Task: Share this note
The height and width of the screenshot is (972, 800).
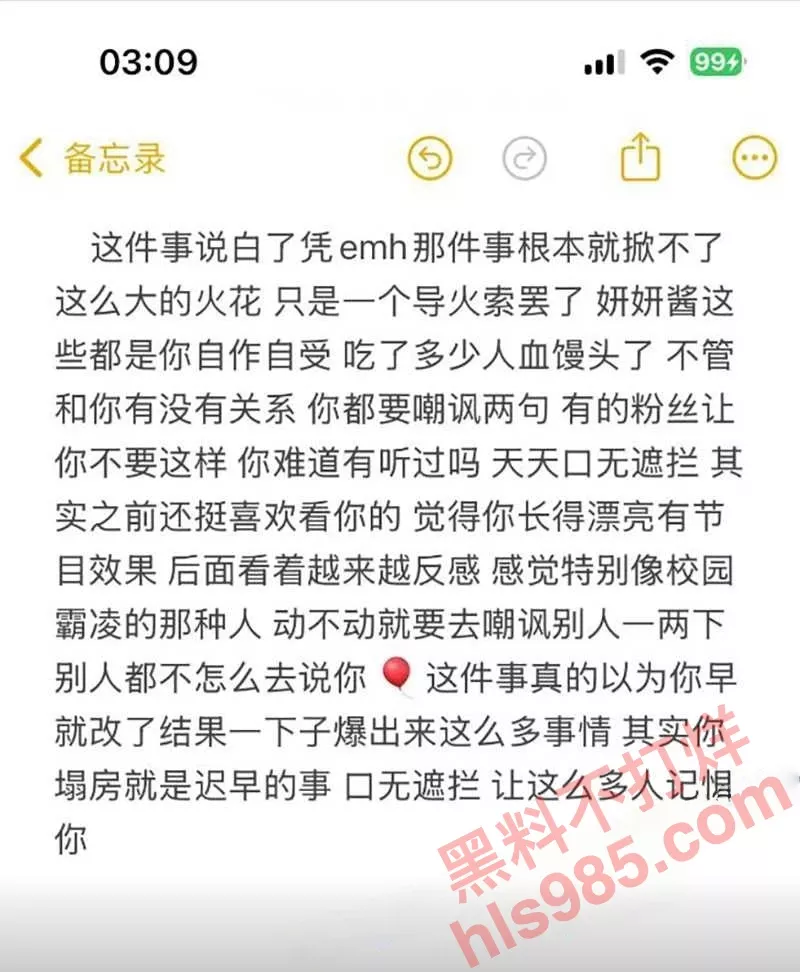Action: (x=641, y=157)
